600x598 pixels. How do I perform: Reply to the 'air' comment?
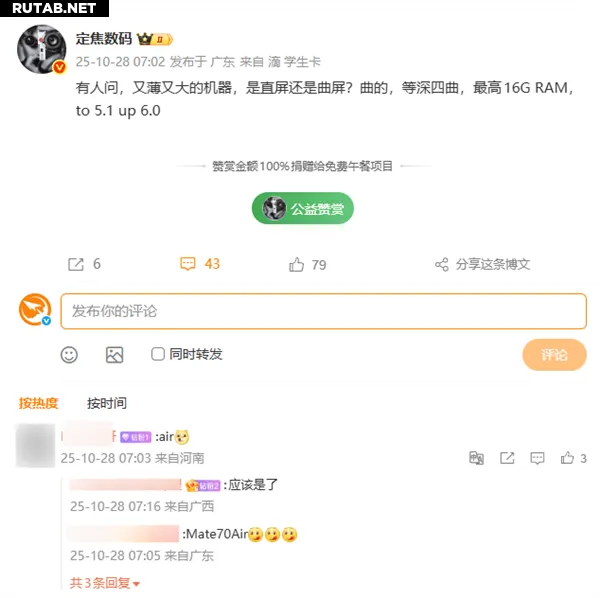click(537, 458)
